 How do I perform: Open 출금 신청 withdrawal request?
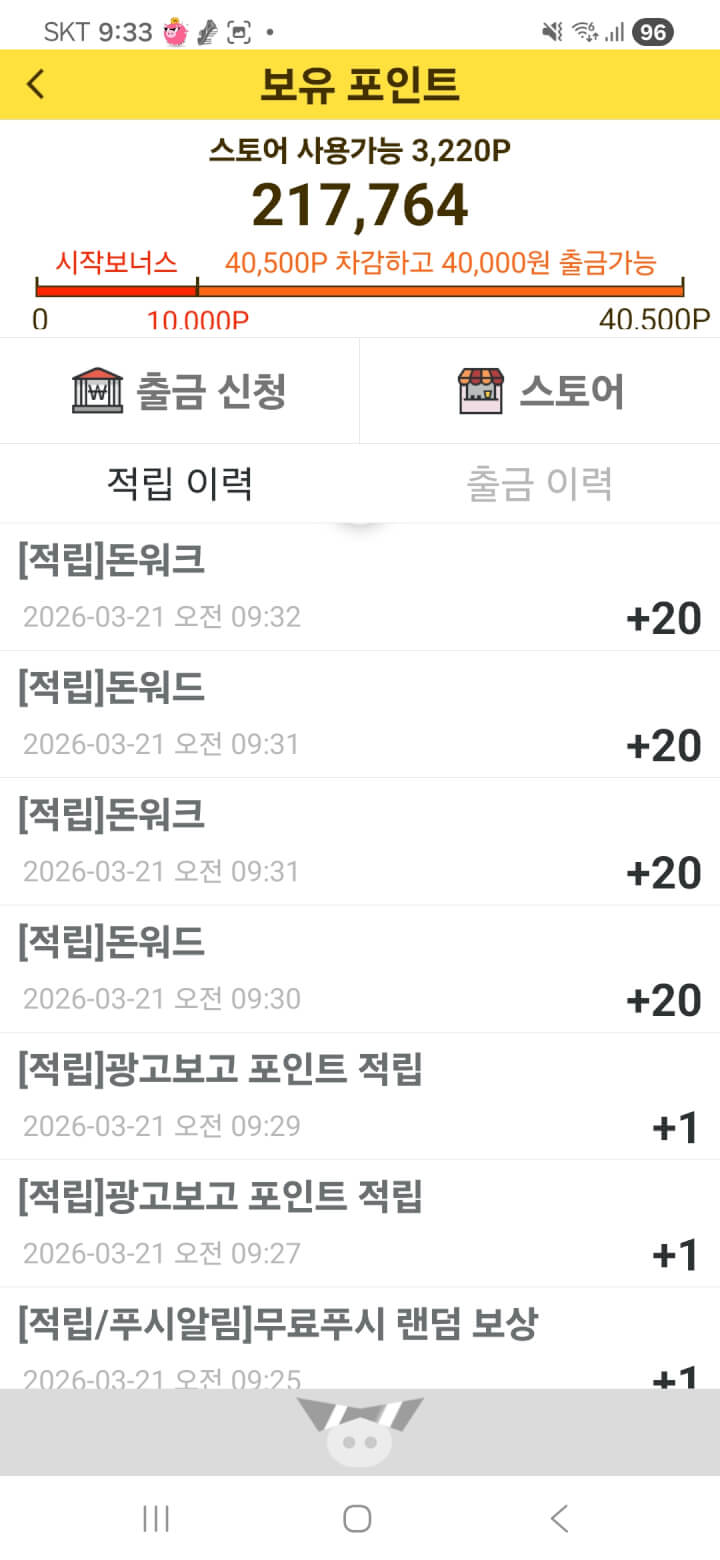180,390
